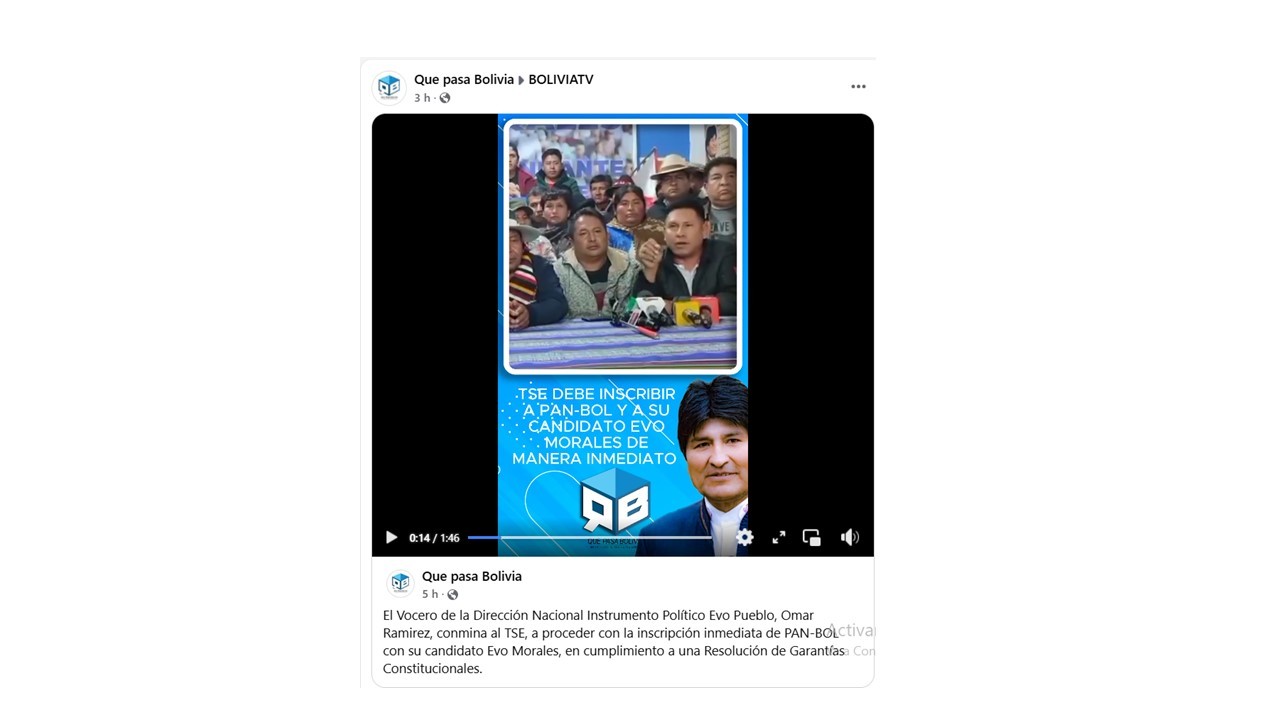This screenshot has height=720, width=1280.
Task: Tap the video progress bar
Action: [x=590, y=537]
